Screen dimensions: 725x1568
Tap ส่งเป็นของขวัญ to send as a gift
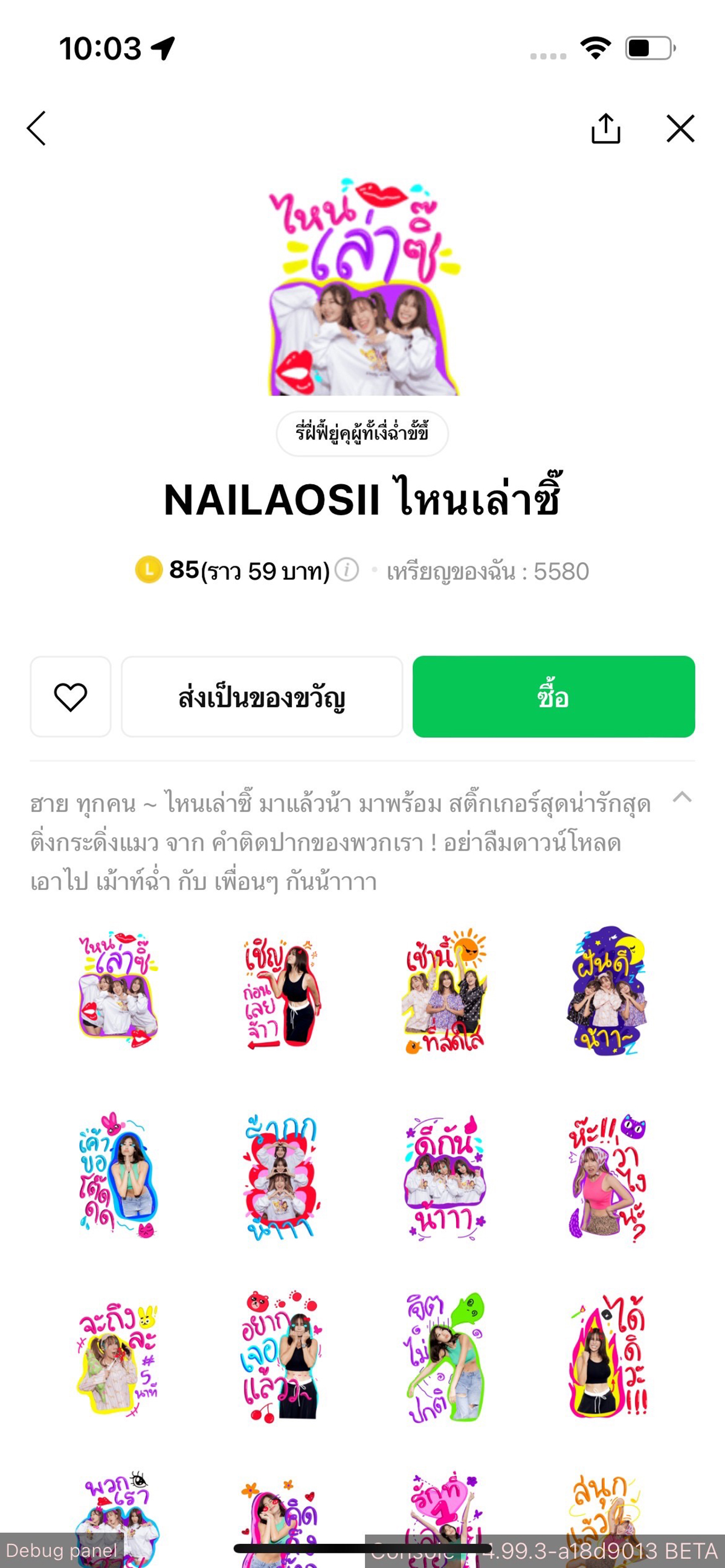[262, 696]
